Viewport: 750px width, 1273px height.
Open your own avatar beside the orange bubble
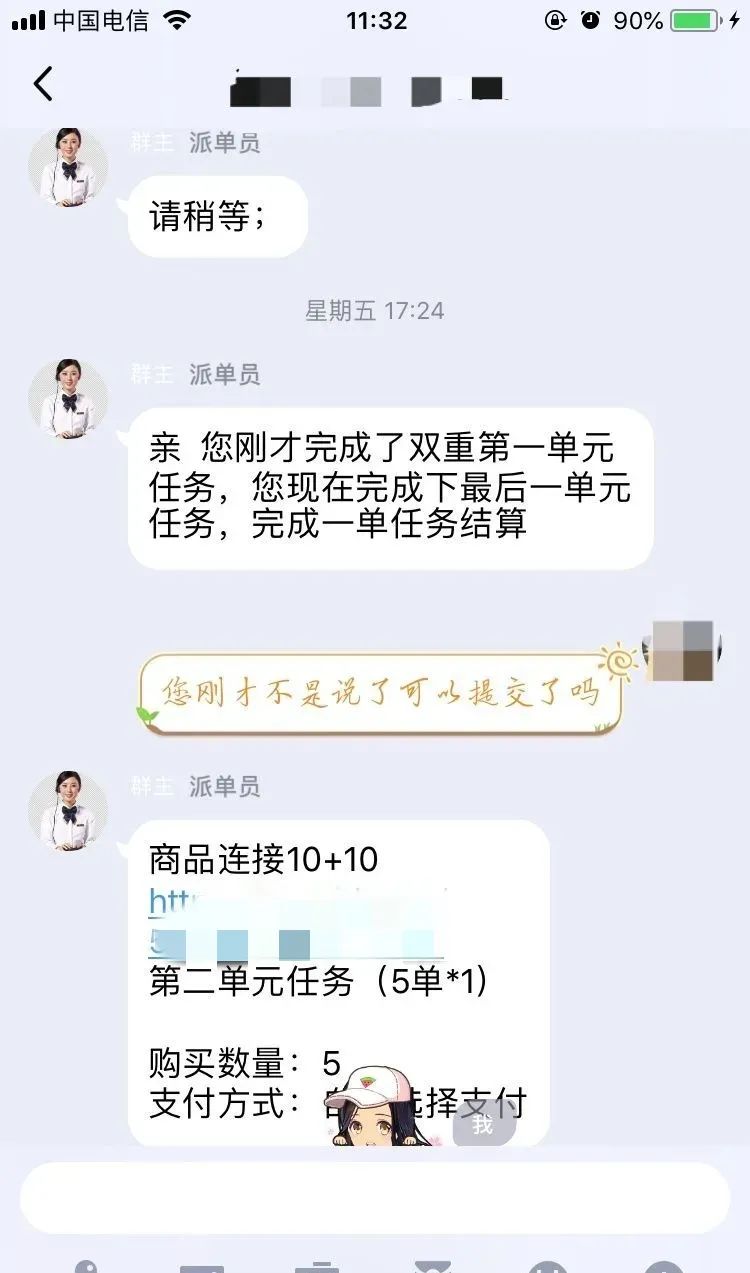[682, 651]
